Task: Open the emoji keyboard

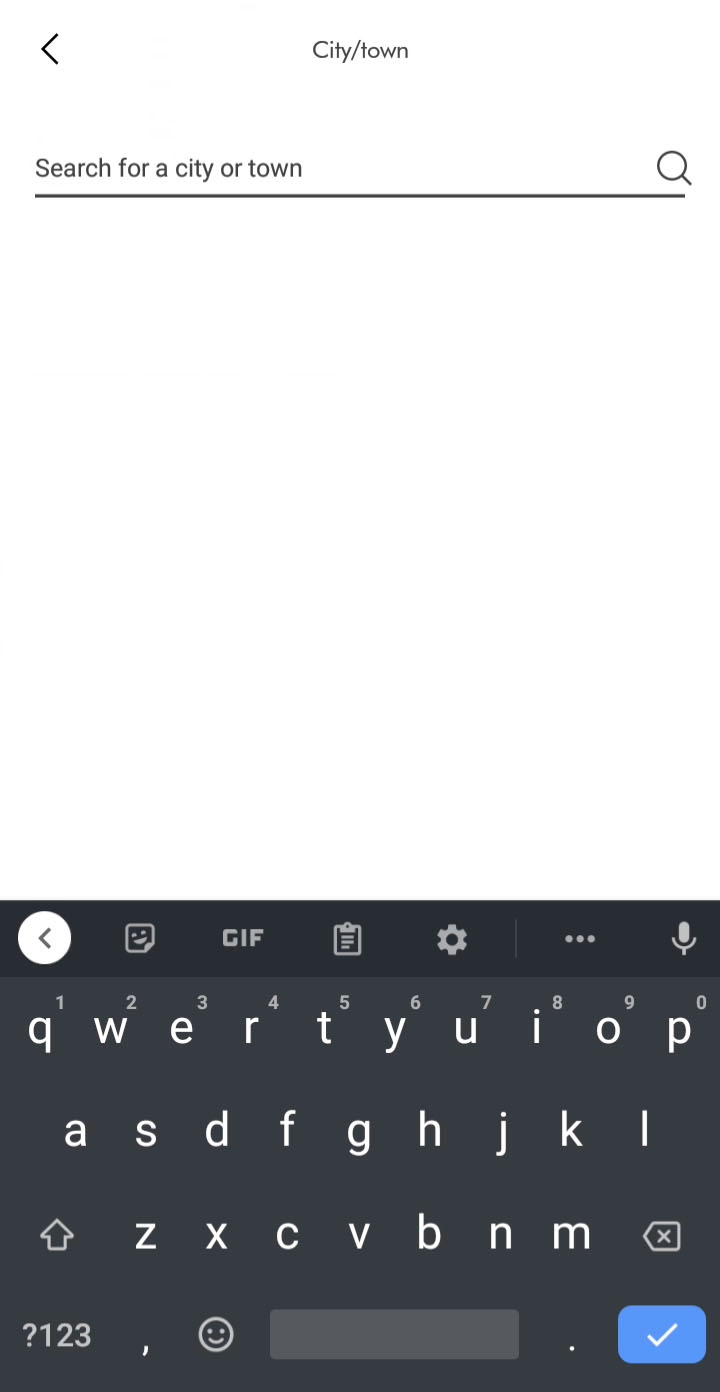Action: tap(216, 1335)
